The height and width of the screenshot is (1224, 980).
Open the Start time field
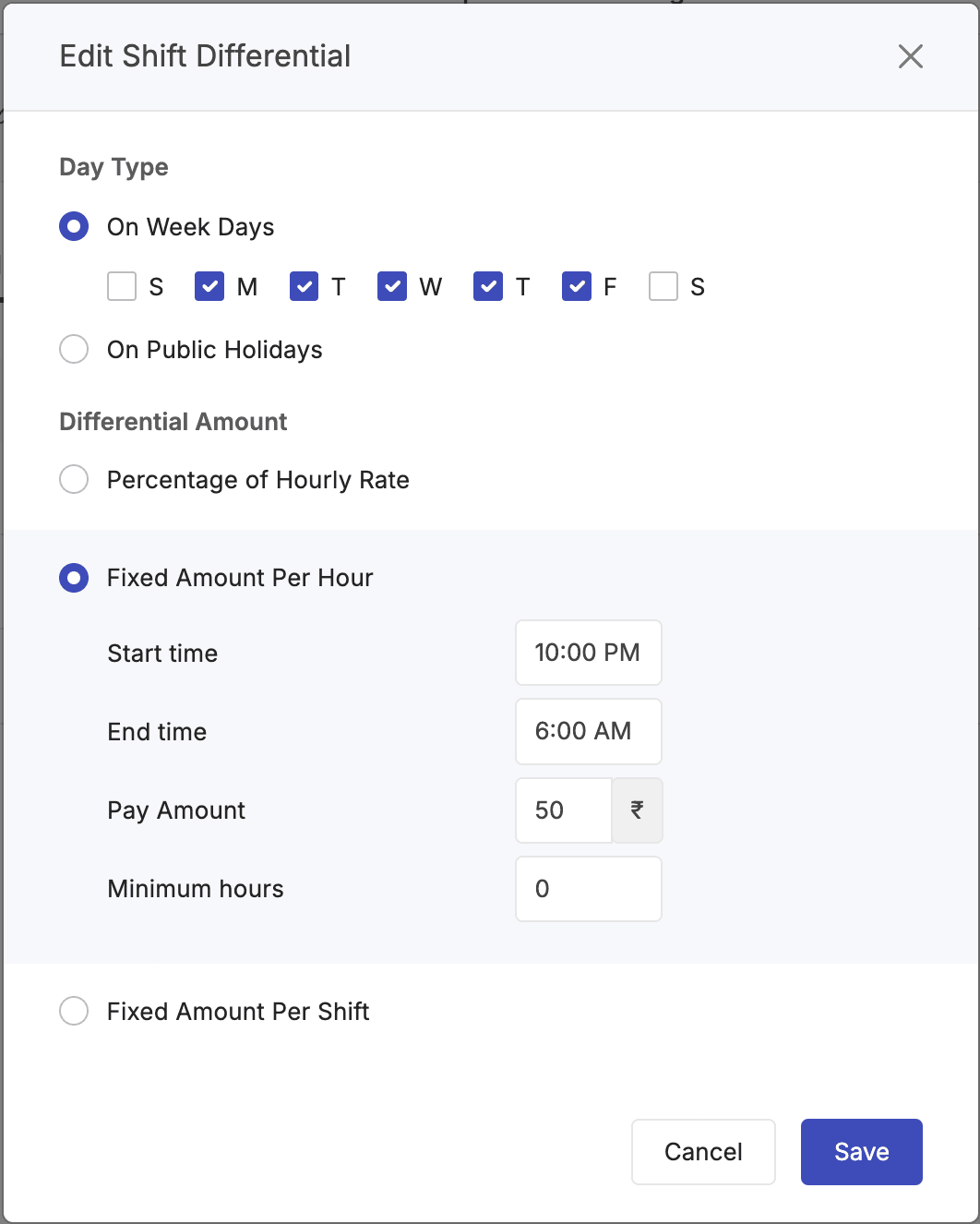click(x=588, y=653)
